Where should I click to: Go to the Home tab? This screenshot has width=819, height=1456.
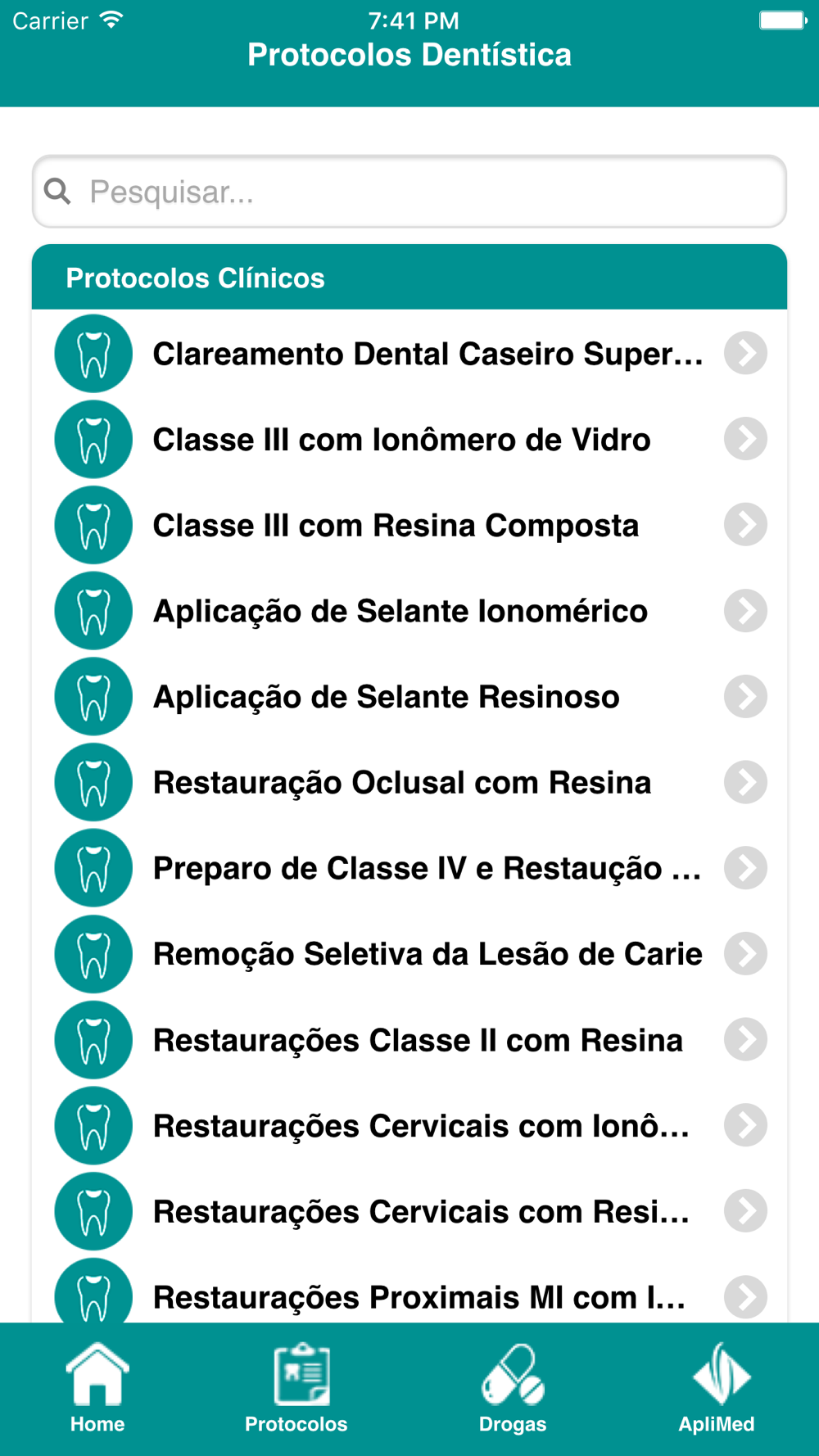point(97,1390)
